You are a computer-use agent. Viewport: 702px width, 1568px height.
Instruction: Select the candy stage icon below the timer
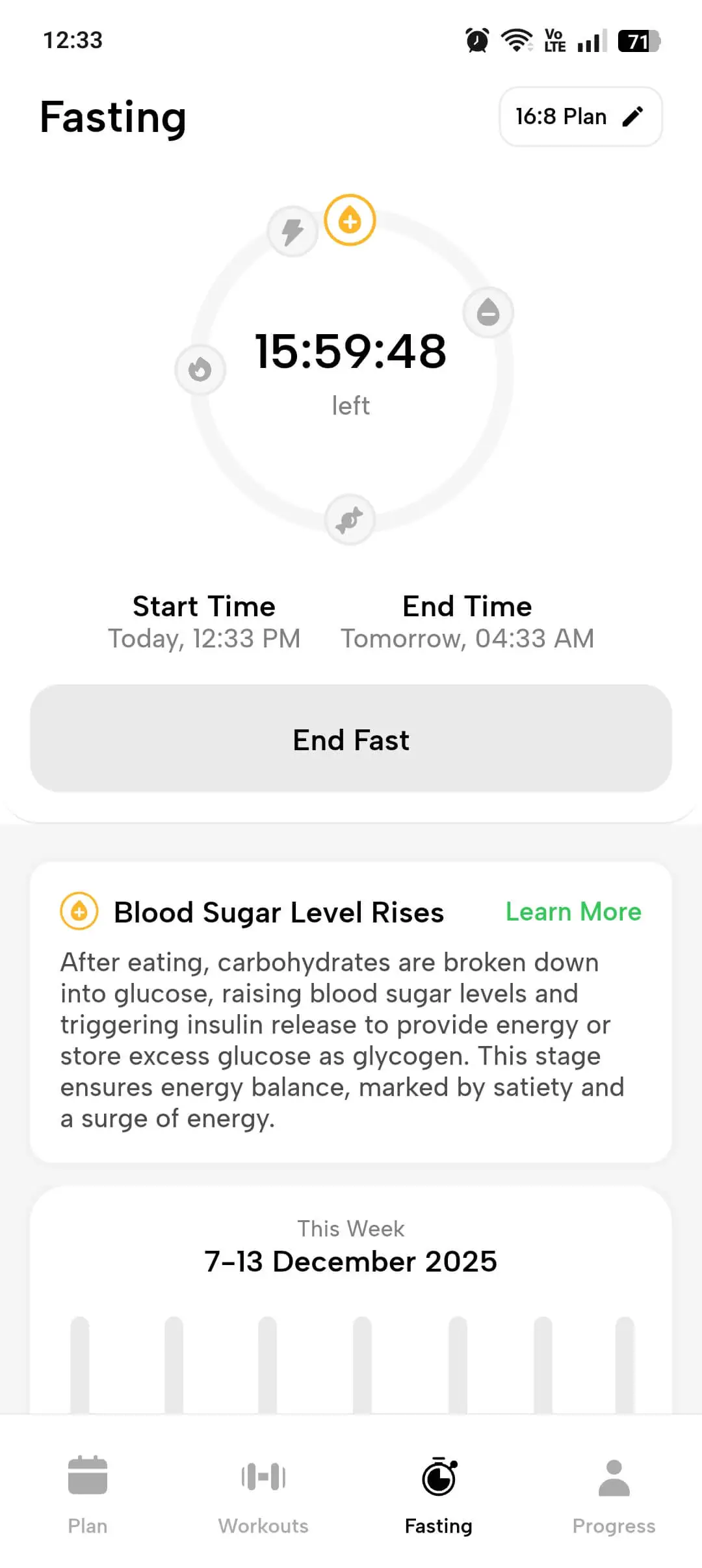(x=350, y=519)
